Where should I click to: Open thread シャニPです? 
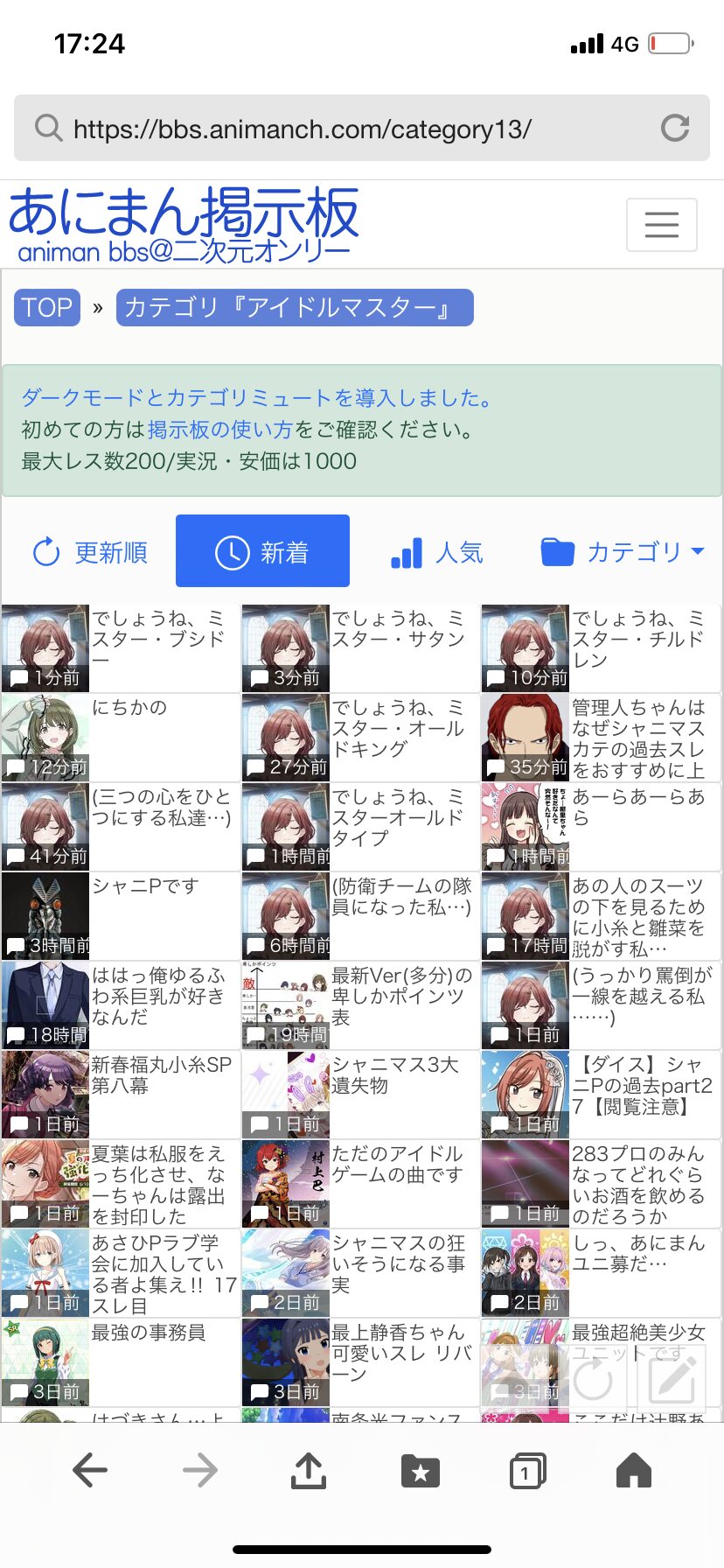[x=121, y=916]
